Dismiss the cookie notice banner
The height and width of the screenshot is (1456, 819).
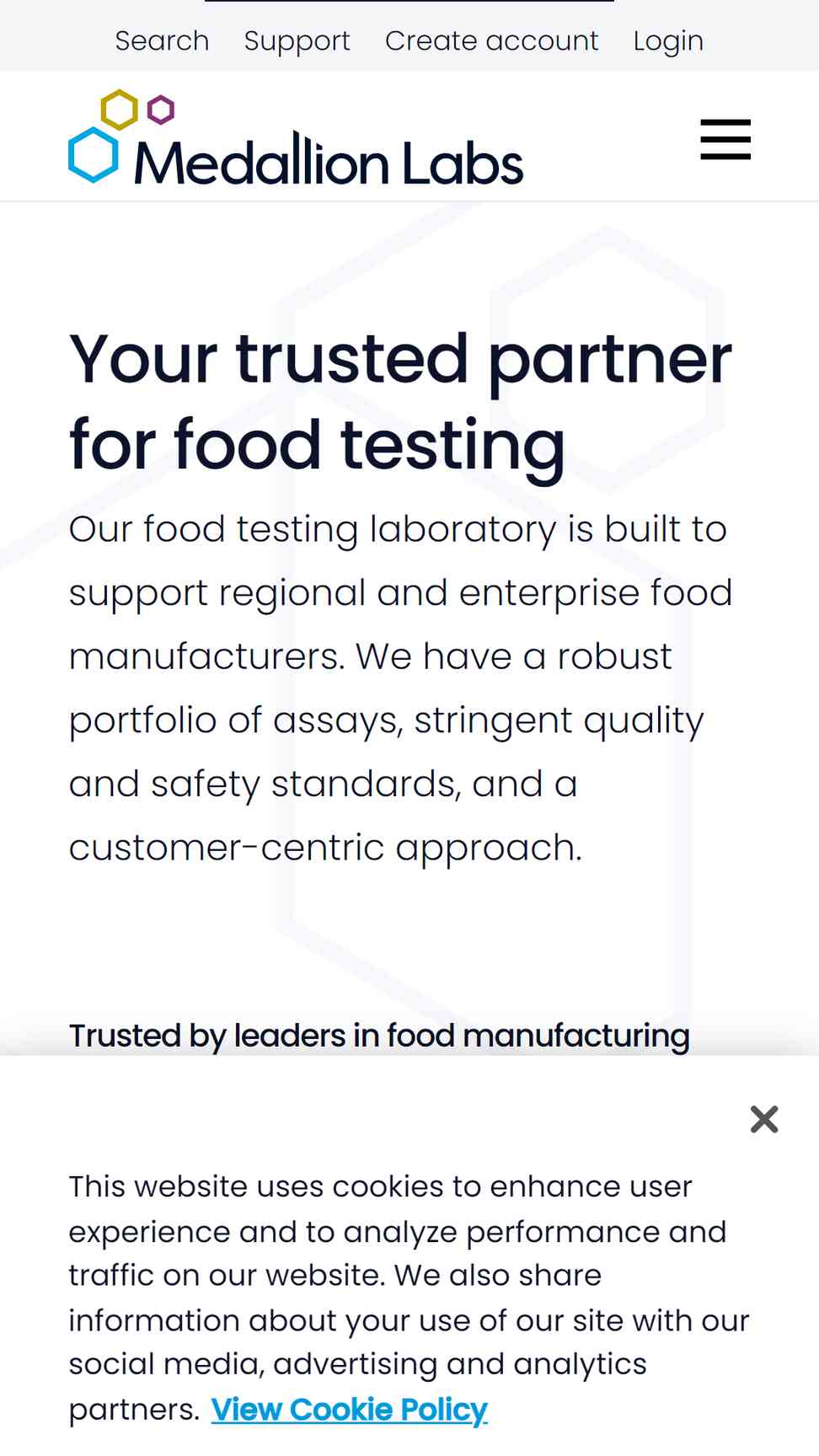[x=764, y=1119]
